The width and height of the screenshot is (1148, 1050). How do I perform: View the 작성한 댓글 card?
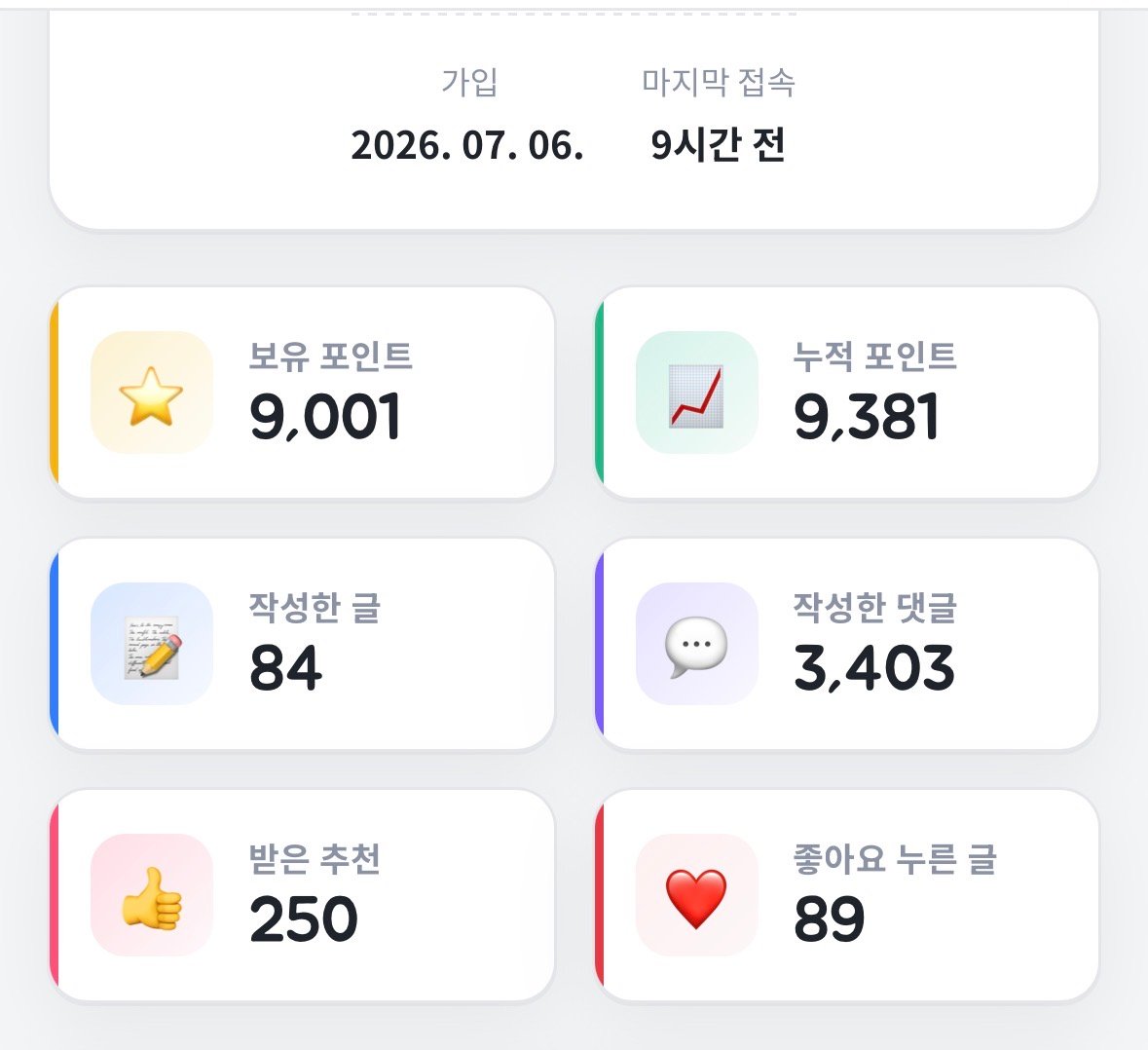(x=847, y=644)
